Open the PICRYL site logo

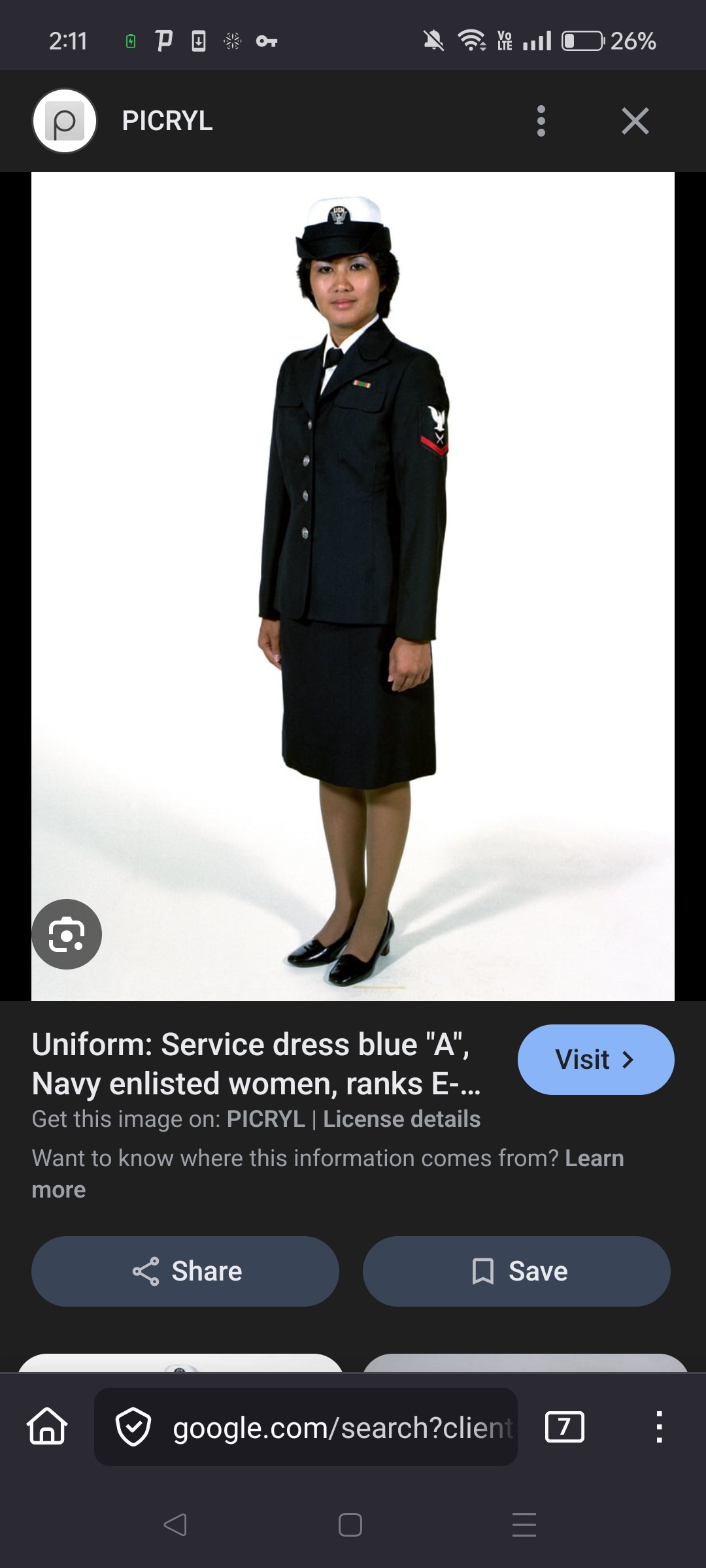coord(65,121)
